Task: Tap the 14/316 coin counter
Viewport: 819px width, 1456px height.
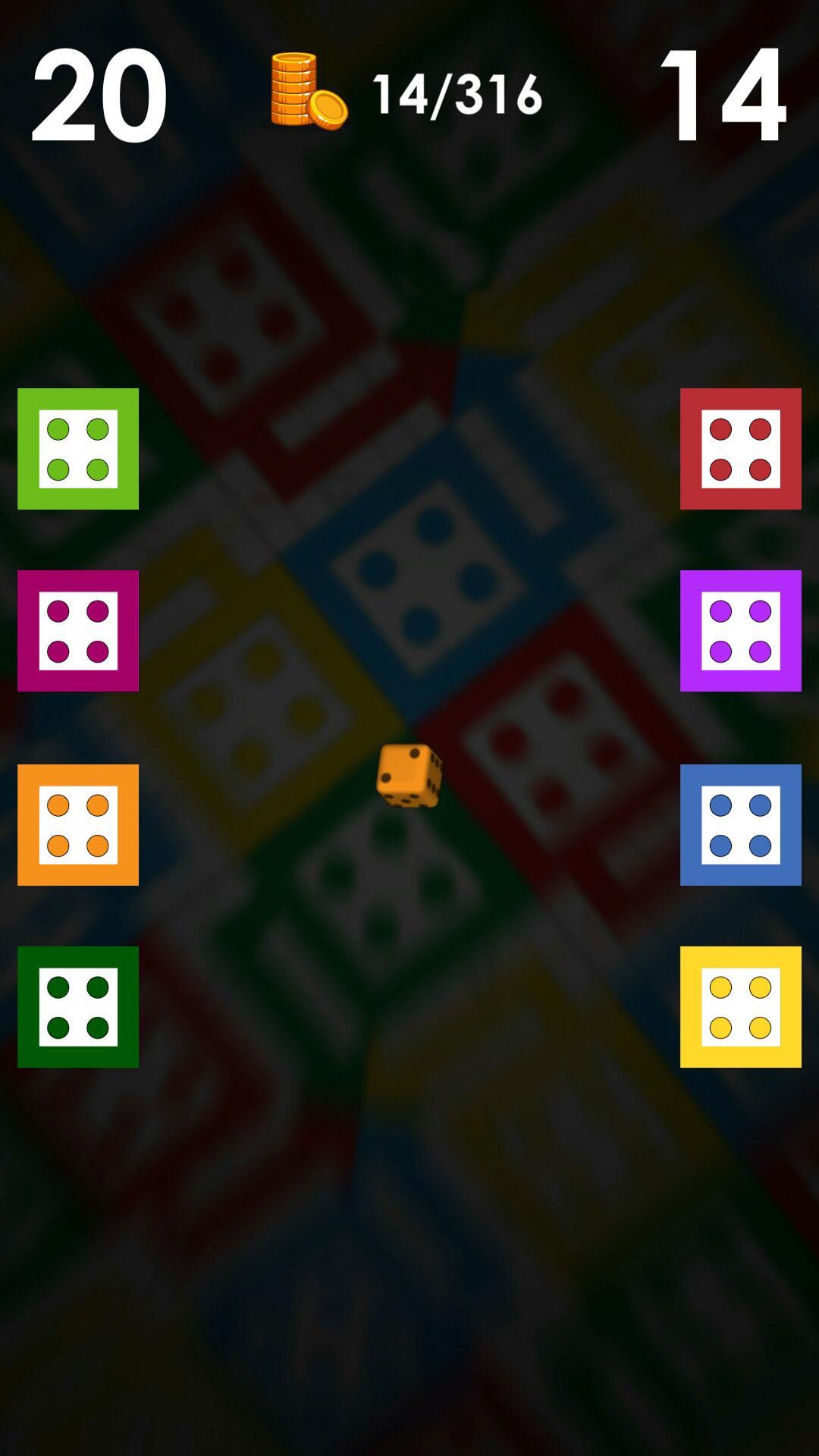Action: coord(455,95)
